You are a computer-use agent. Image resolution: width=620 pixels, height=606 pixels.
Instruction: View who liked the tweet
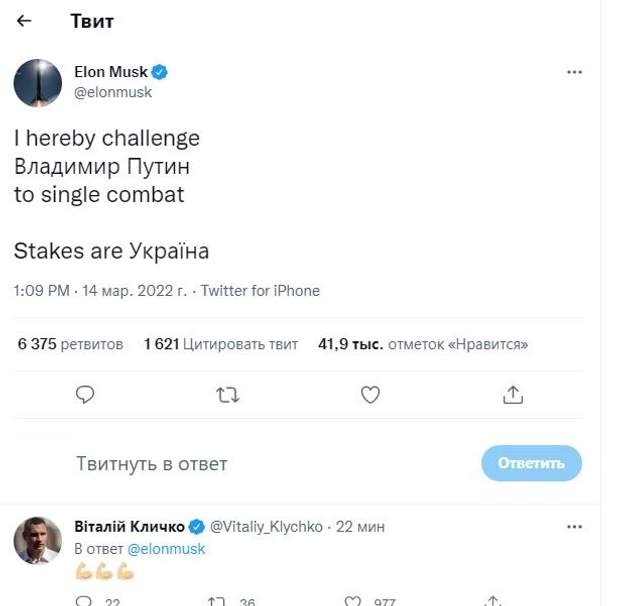tap(423, 344)
